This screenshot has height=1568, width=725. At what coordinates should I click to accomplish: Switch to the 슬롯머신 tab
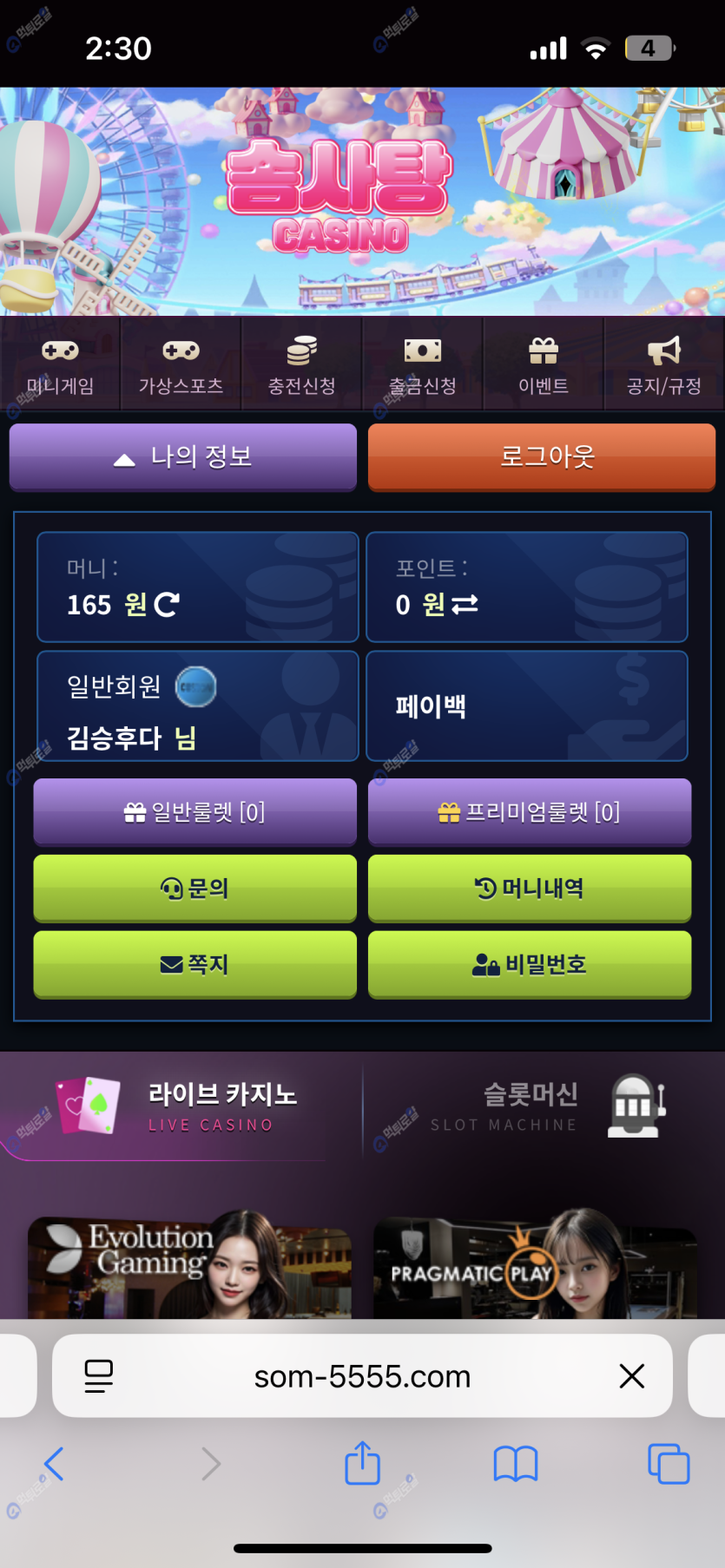click(543, 1106)
